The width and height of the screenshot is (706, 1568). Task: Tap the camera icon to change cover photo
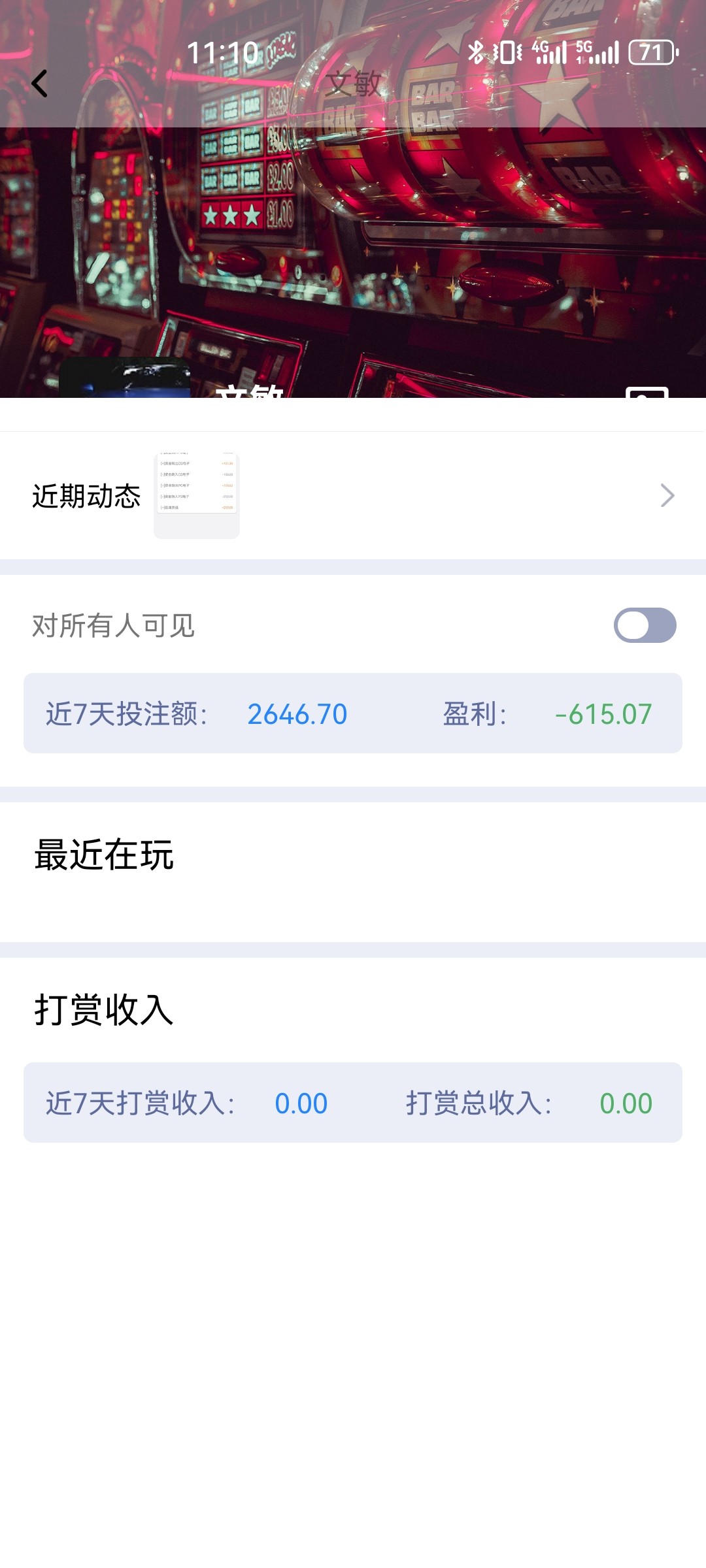click(x=647, y=395)
